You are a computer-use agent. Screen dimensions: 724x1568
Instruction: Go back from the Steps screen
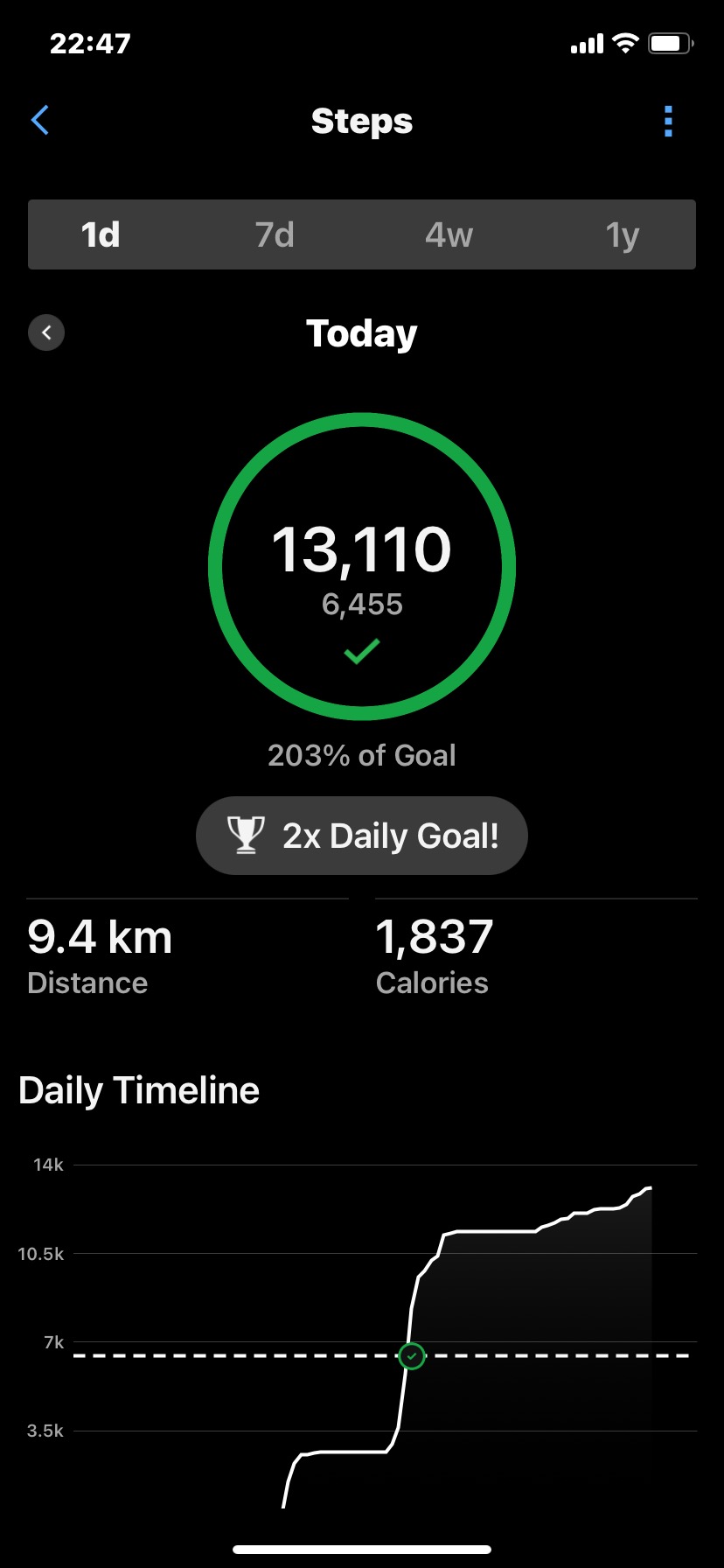point(40,121)
